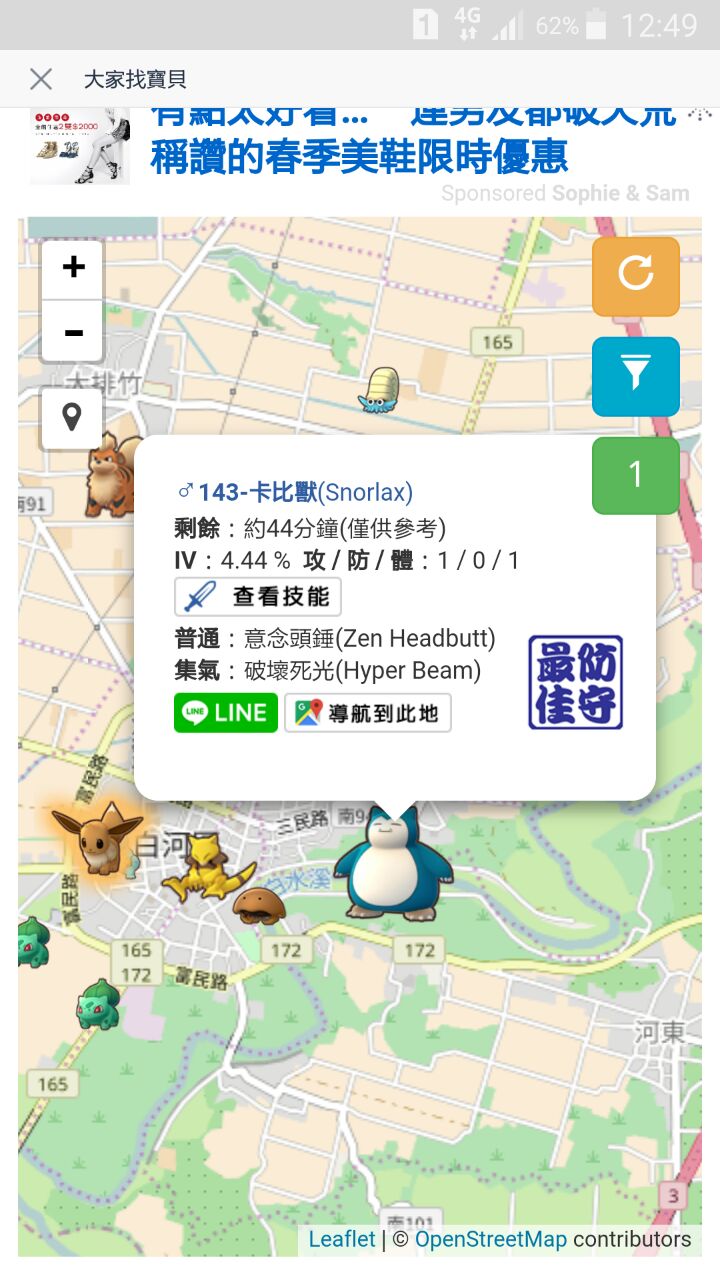The image size is (720, 1280).
Task: Open the Pokémon filter options
Action: pyautogui.click(x=635, y=375)
